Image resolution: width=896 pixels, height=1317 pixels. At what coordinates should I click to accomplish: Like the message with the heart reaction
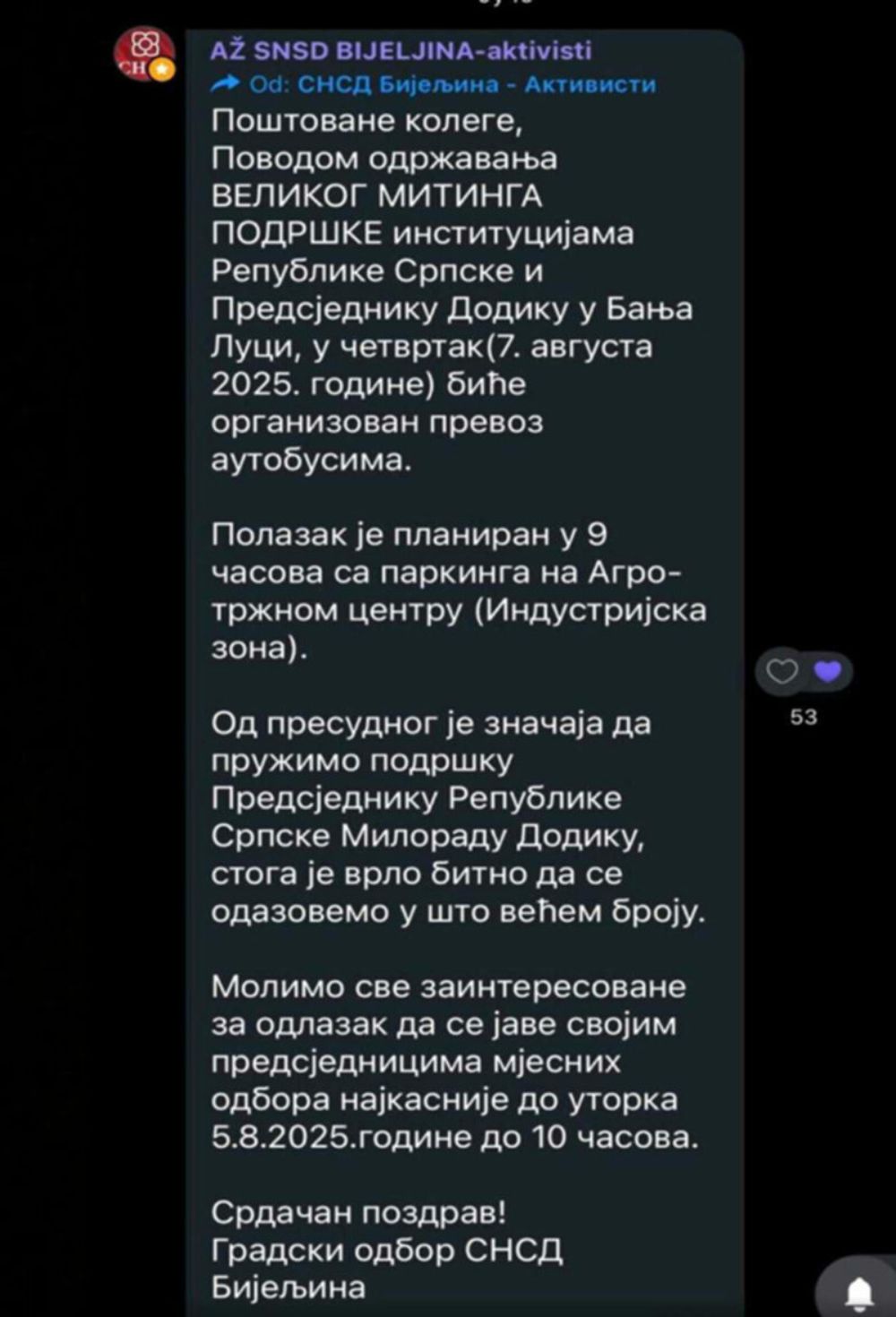coord(783,671)
